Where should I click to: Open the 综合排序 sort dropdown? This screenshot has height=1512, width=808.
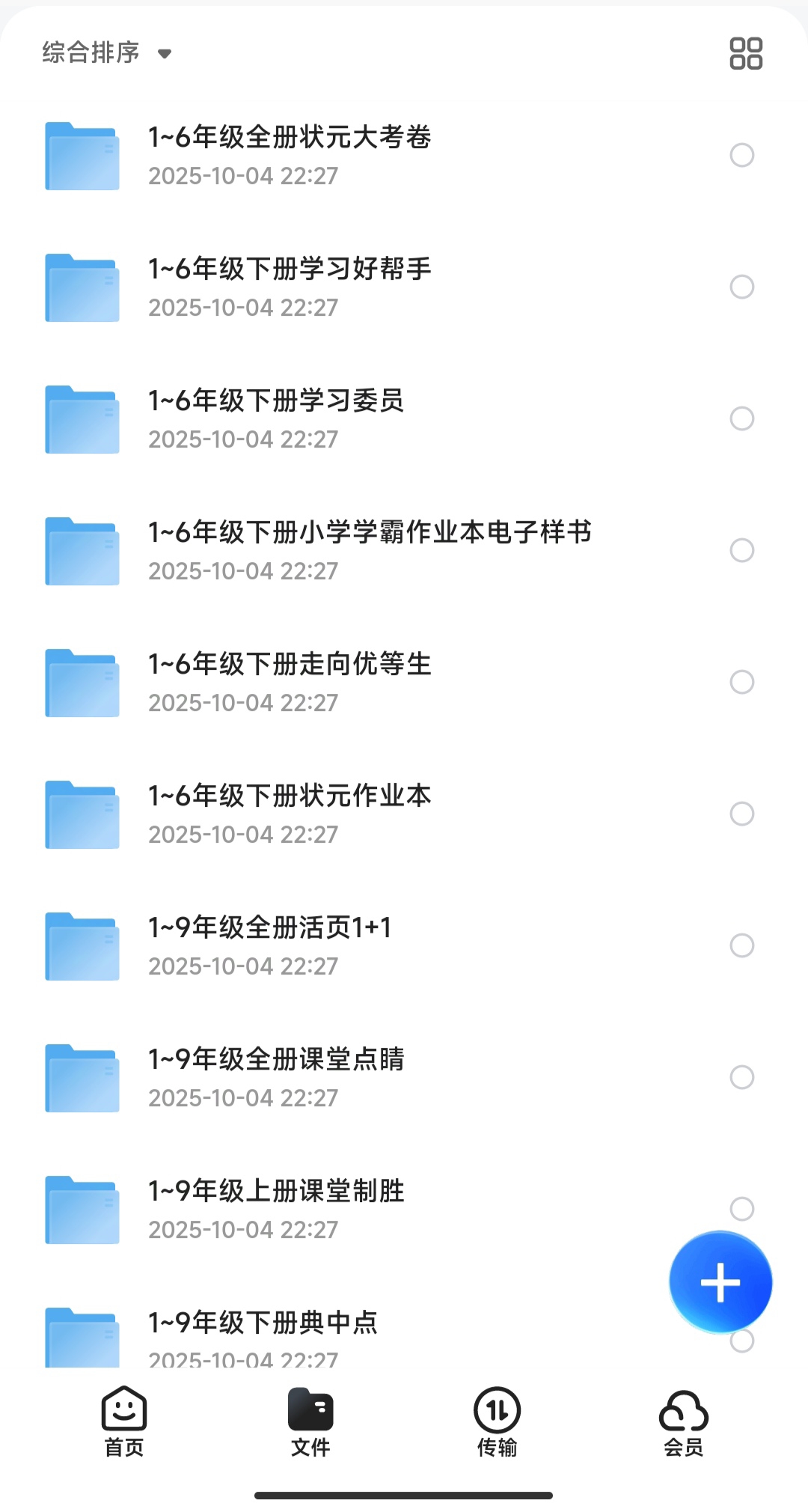[x=106, y=53]
